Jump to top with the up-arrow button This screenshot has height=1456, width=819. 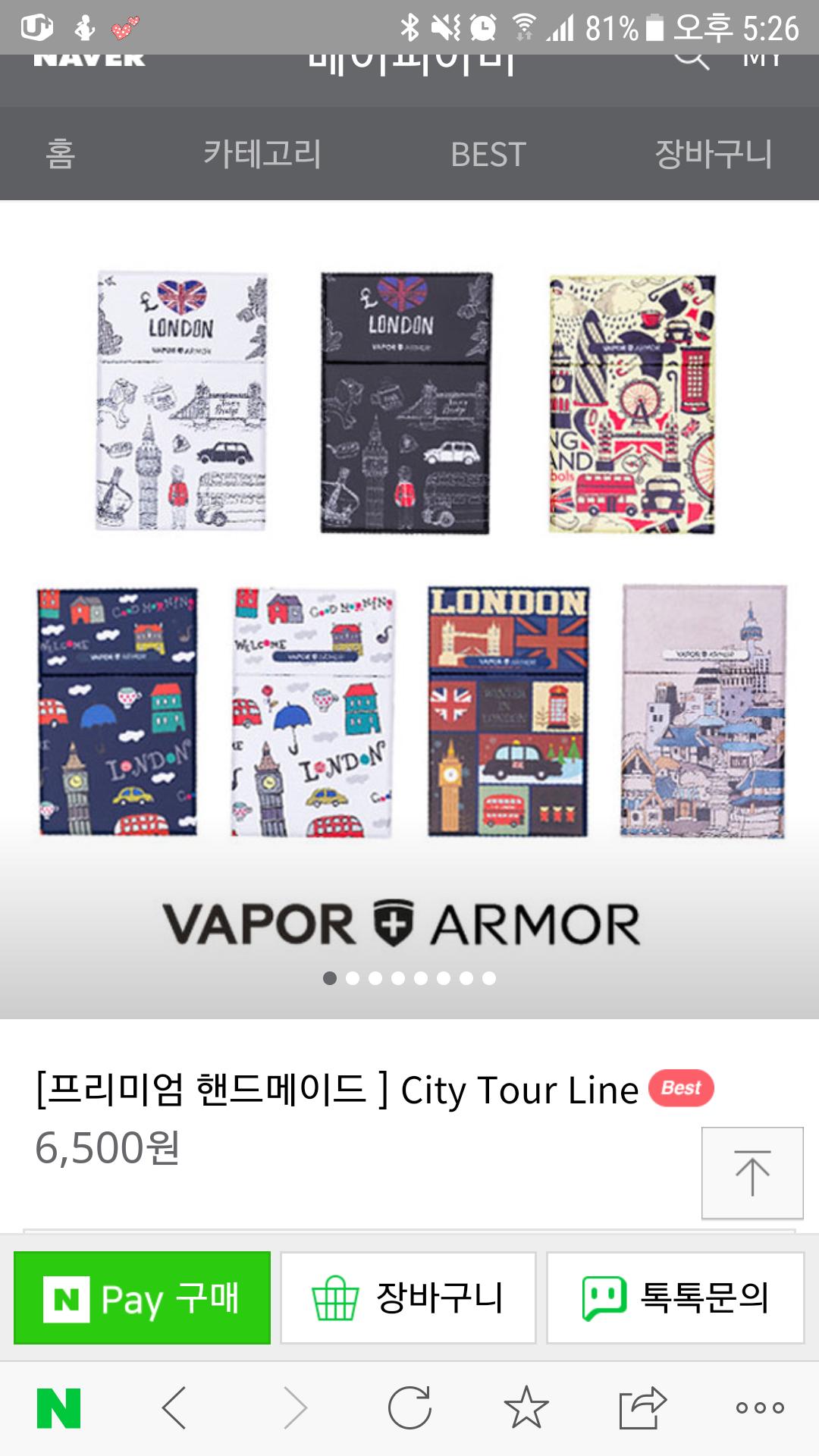click(x=752, y=1173)
